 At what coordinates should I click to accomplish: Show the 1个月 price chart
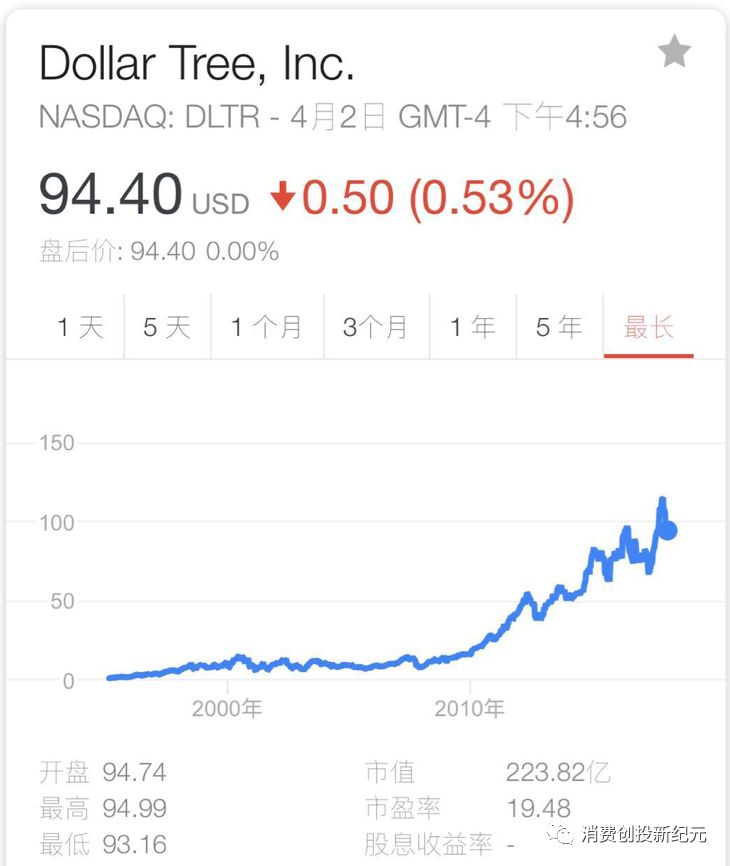[x=266, y=327]
